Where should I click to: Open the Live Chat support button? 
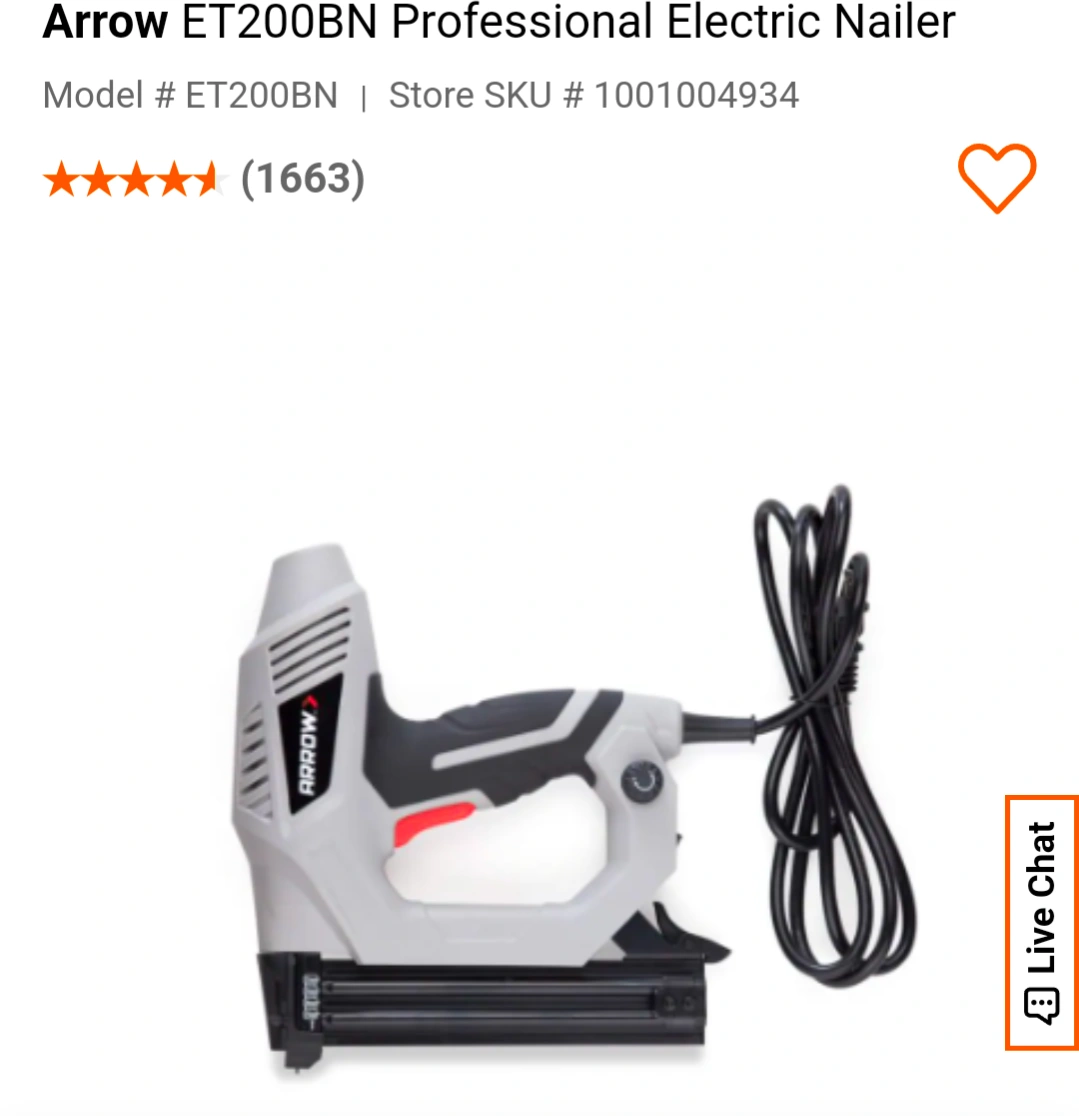tap(1041, 922)
